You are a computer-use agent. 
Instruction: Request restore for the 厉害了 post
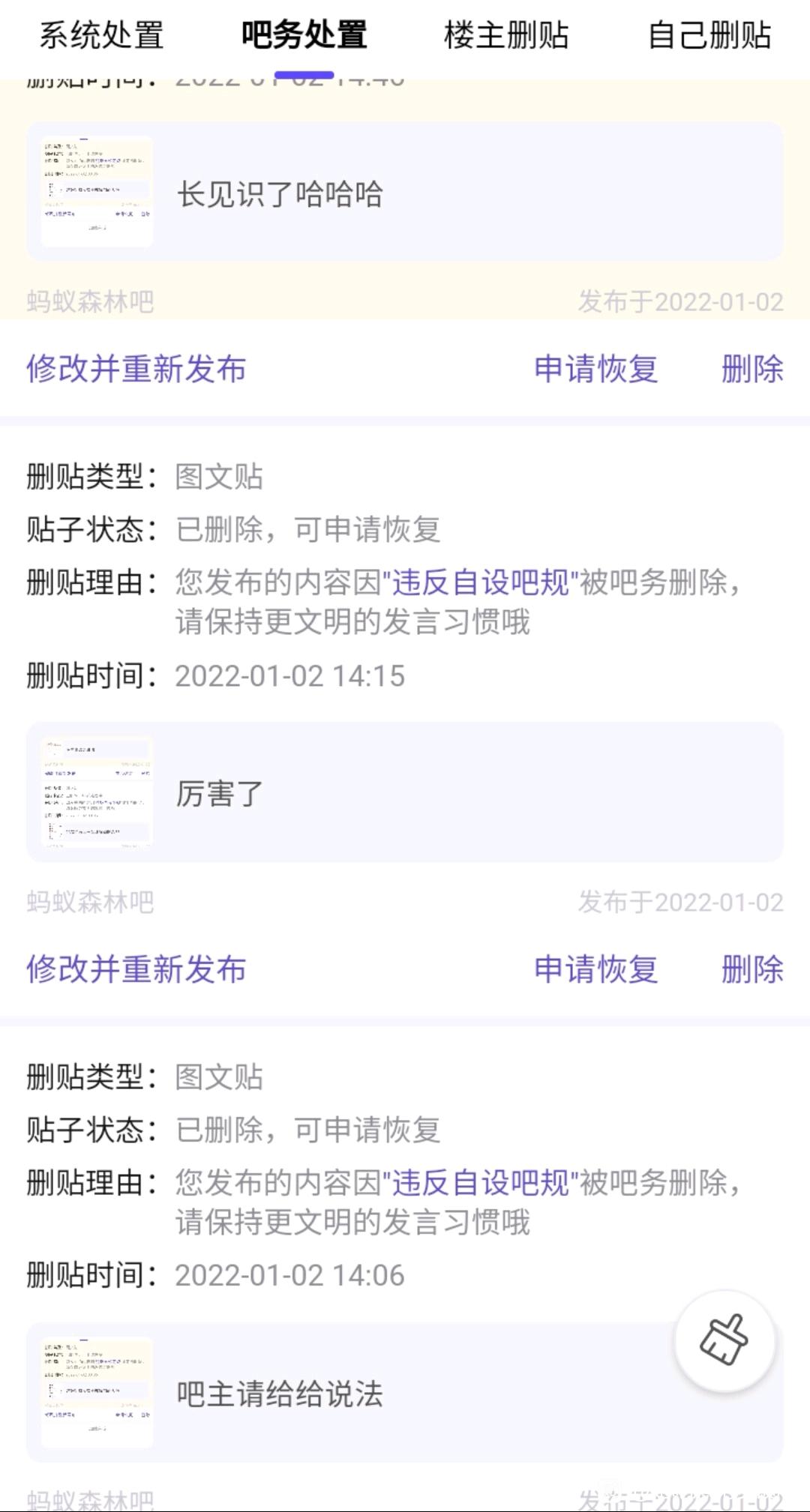coord(595,969)
